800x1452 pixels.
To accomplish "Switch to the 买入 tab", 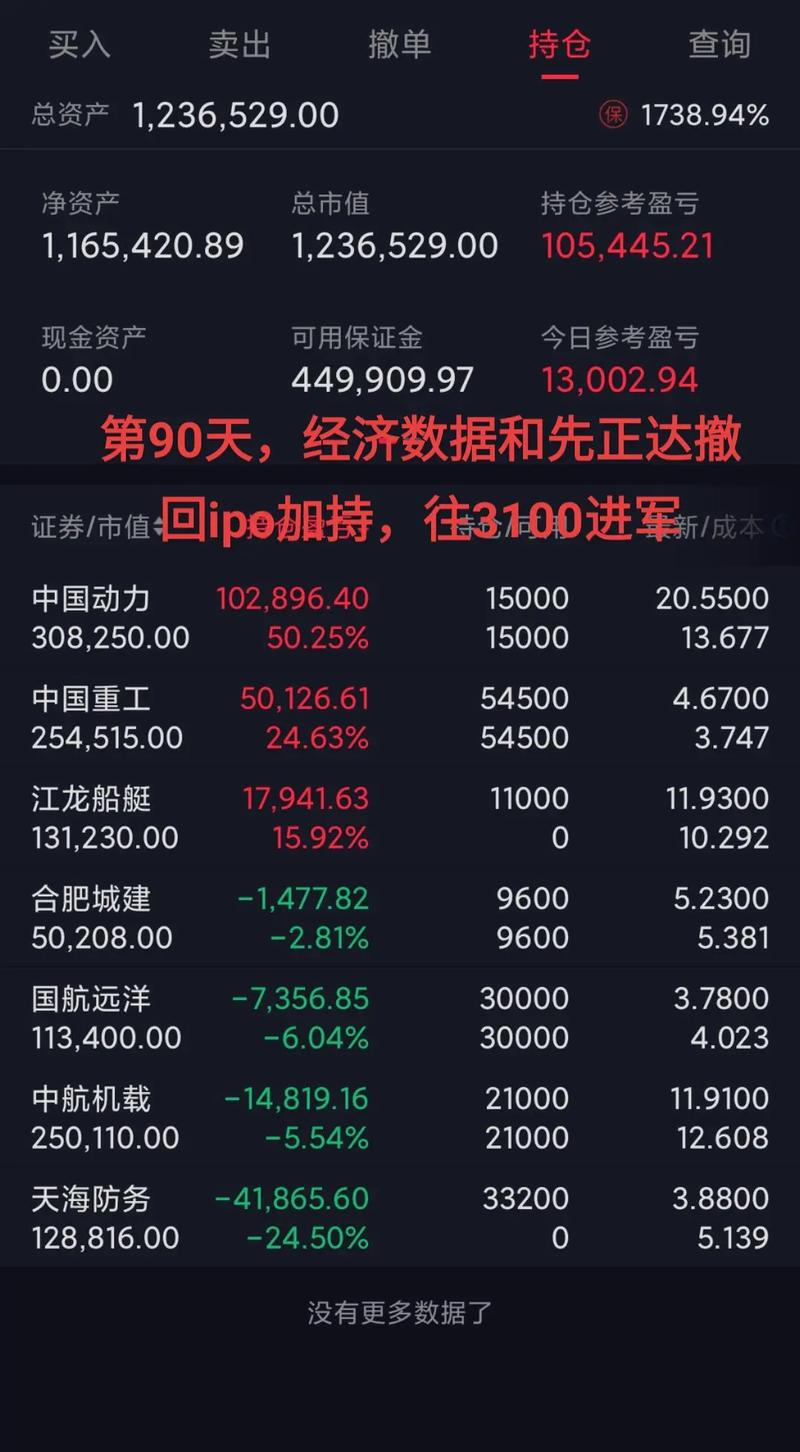I will (x=78, y=46).
